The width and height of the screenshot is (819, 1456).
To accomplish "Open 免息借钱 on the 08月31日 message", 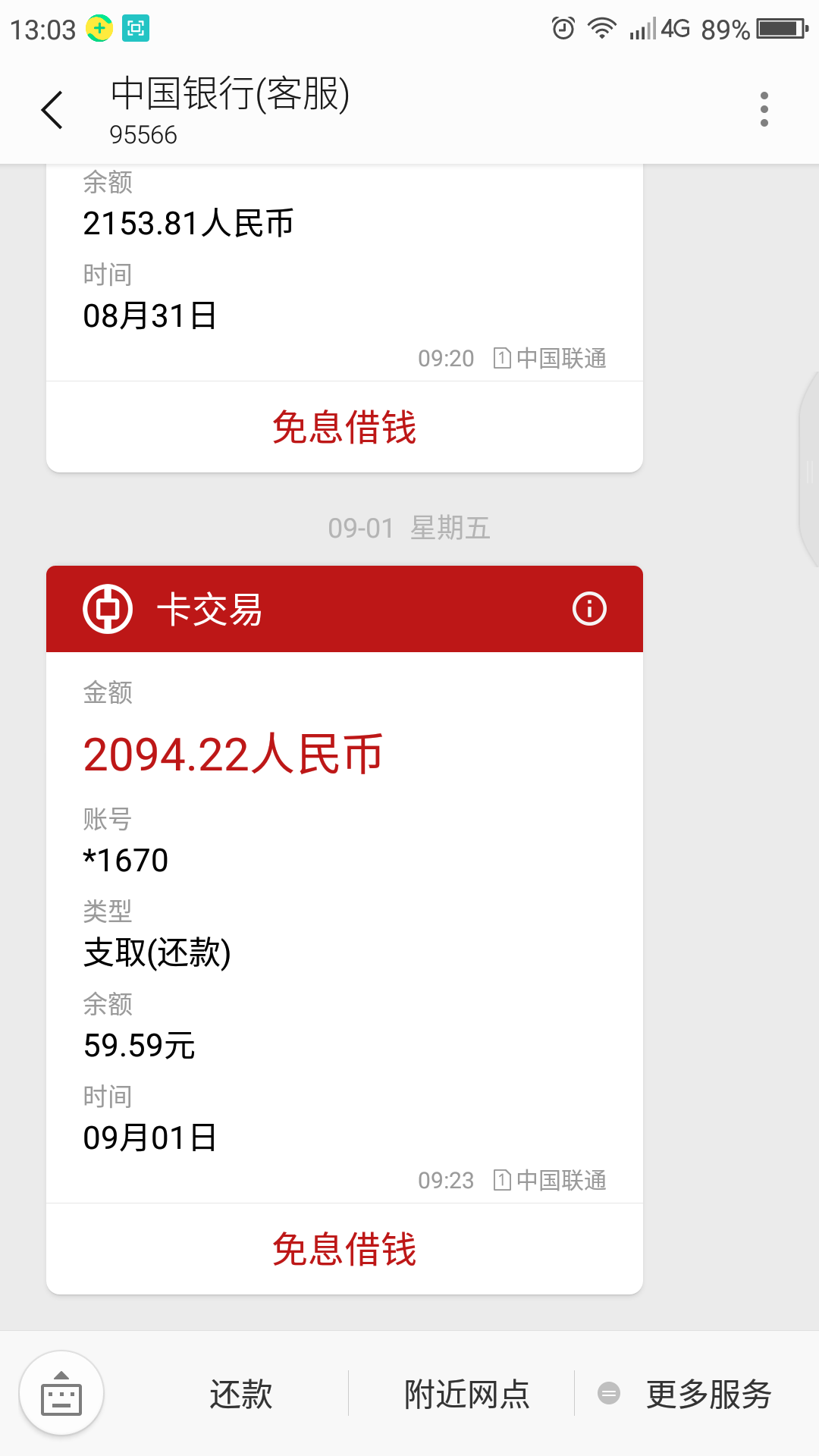I will point(344,426).
